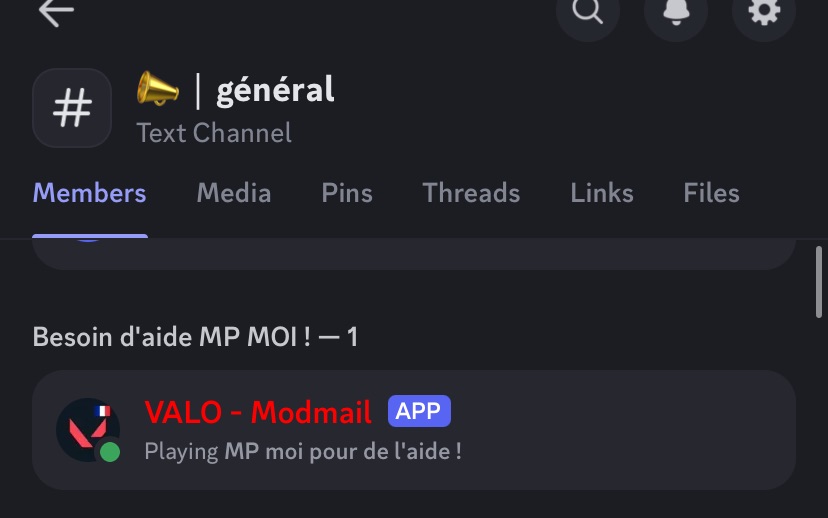Switch to the Media tab
828x518 pixels.
point(234,193)
